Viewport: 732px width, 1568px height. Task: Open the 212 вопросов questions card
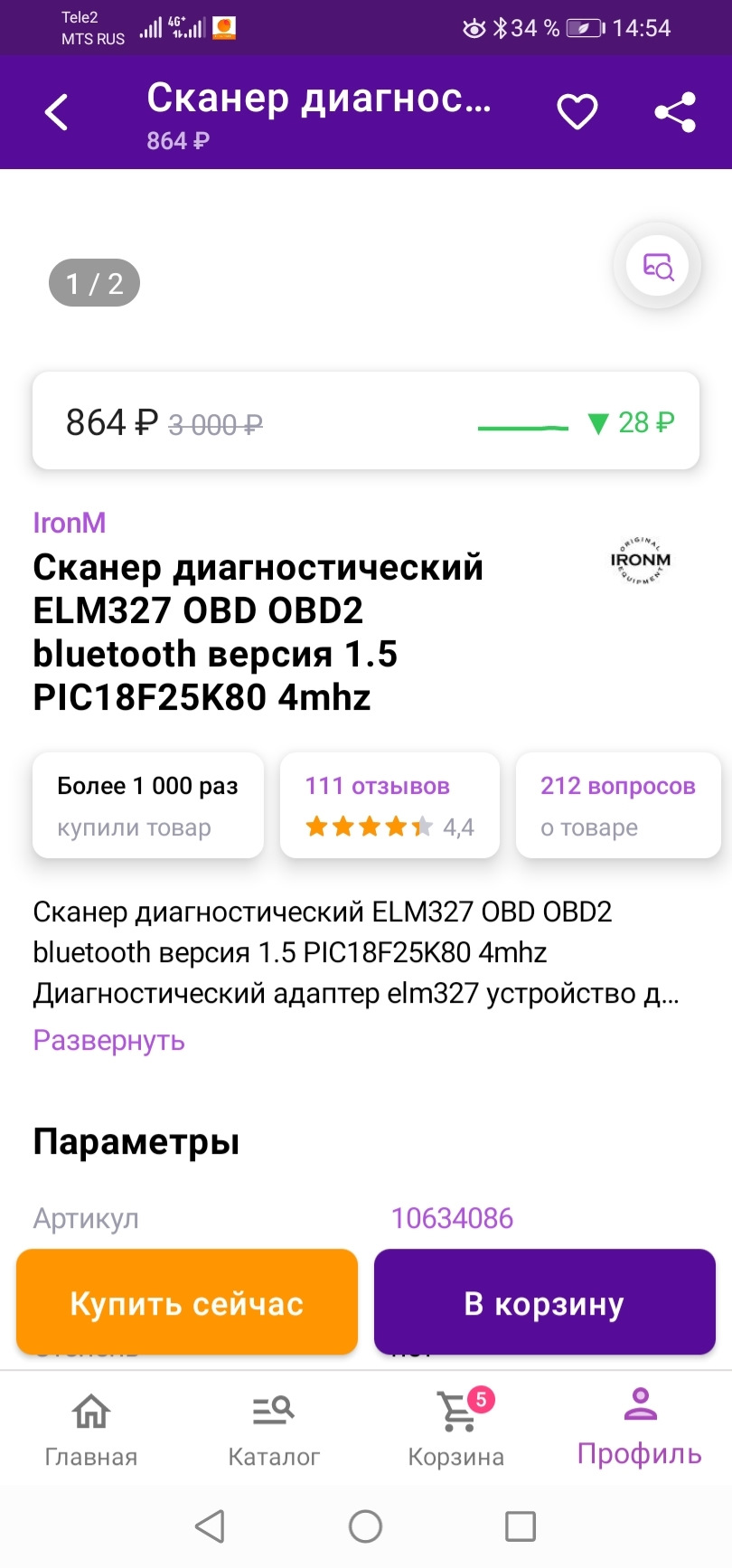[x=618, y=805]
